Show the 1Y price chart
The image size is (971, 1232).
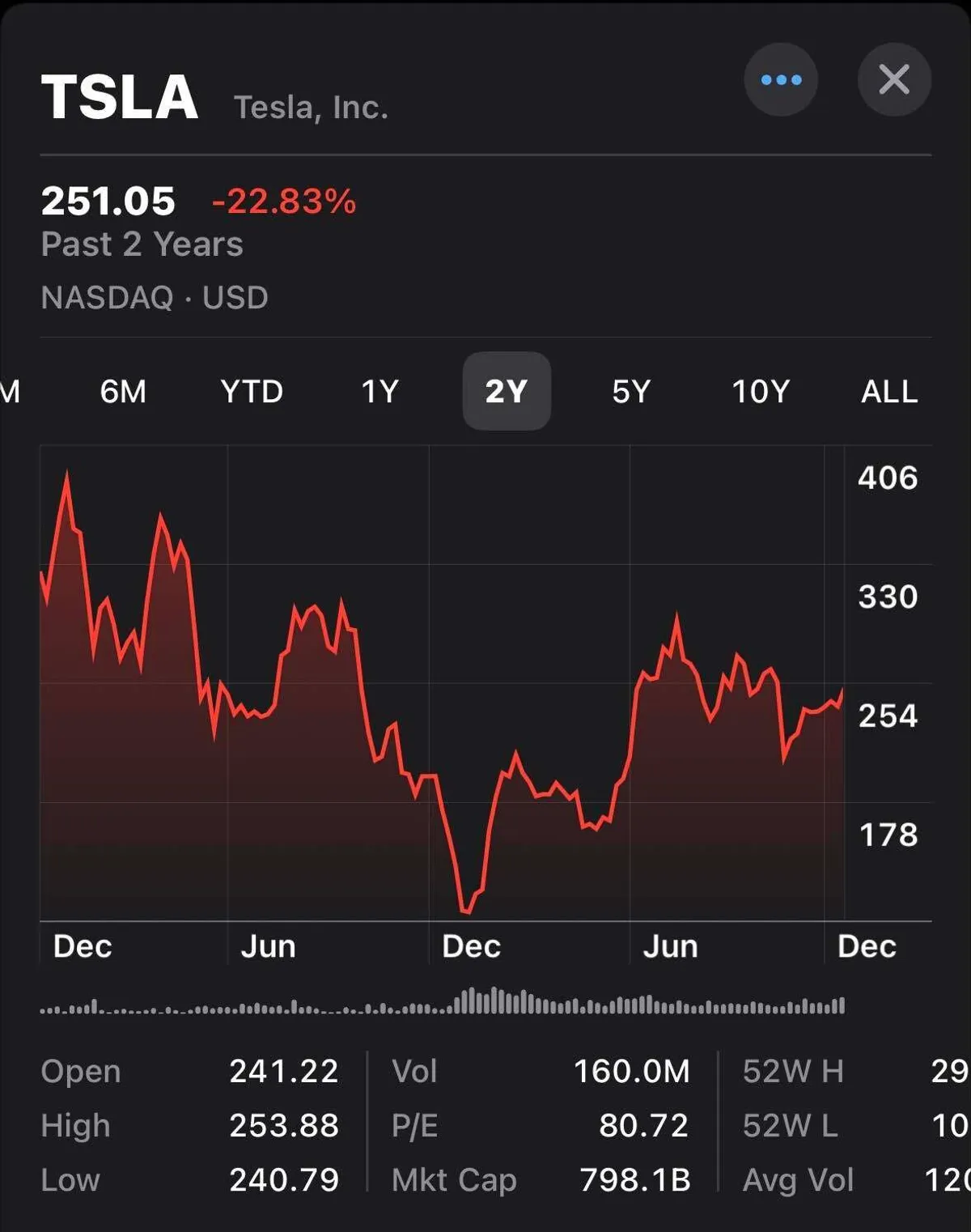tap(379, 392)
